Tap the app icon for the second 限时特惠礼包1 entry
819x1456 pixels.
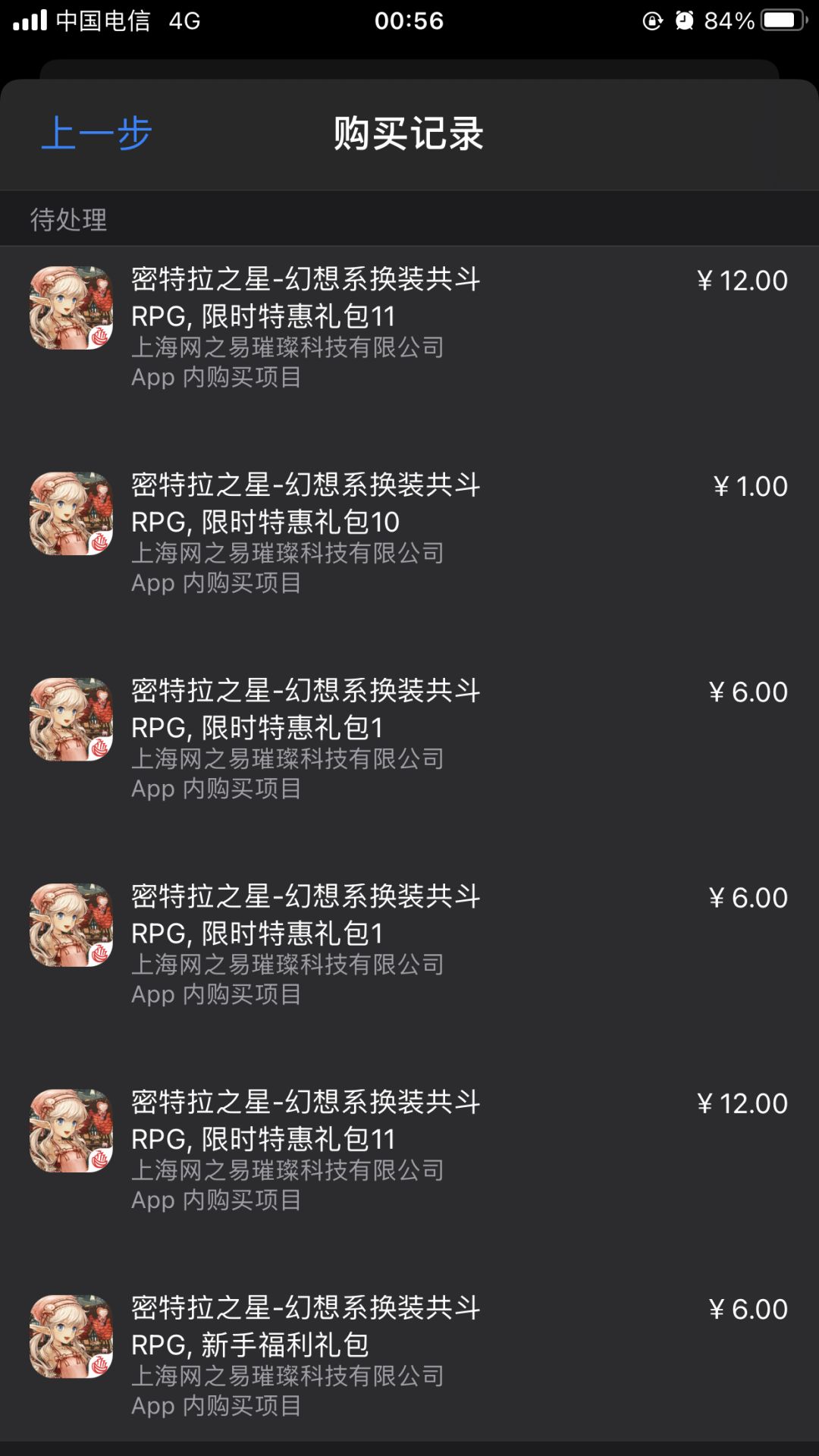pyautogui.click(x=71, y=924)
